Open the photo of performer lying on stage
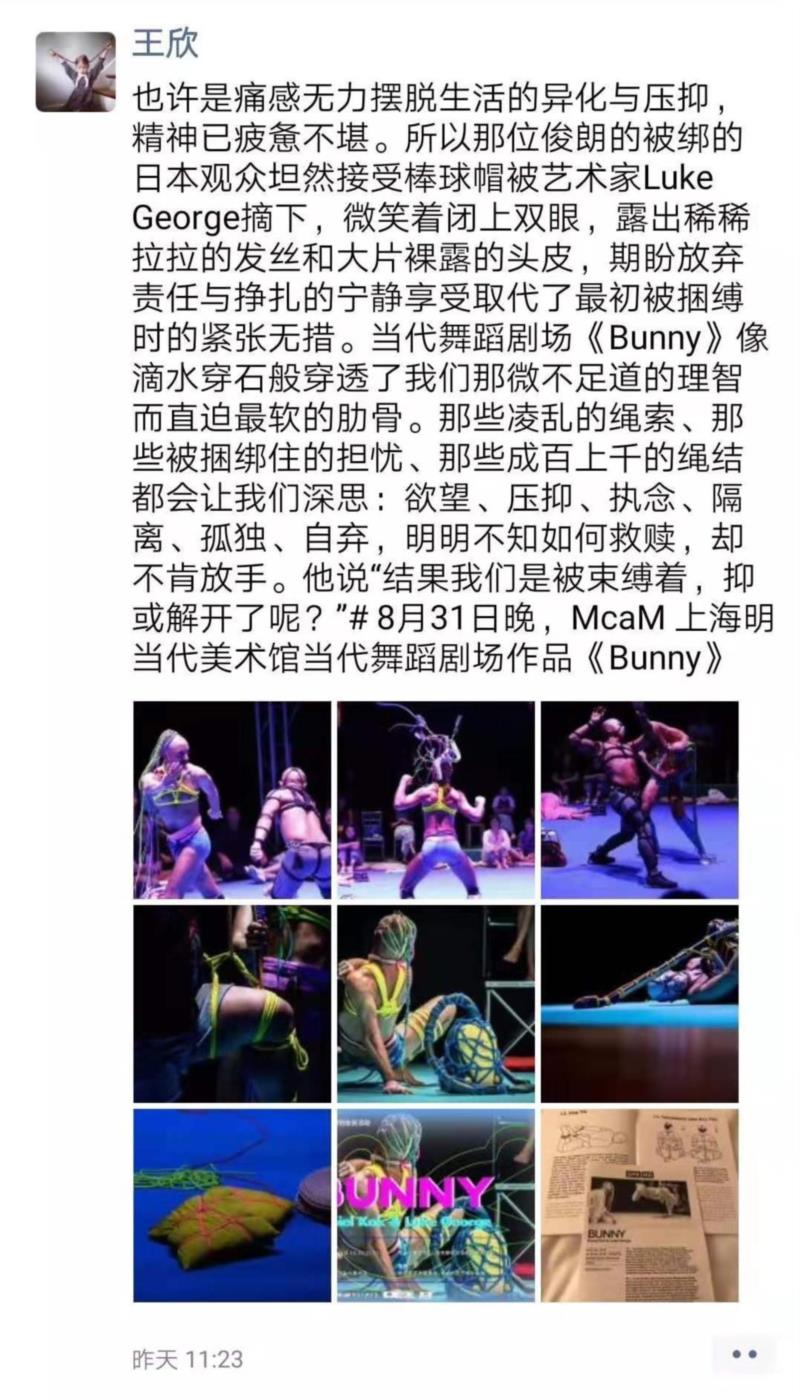This screenshot has width=800, height=1400. coord(640,1003)
